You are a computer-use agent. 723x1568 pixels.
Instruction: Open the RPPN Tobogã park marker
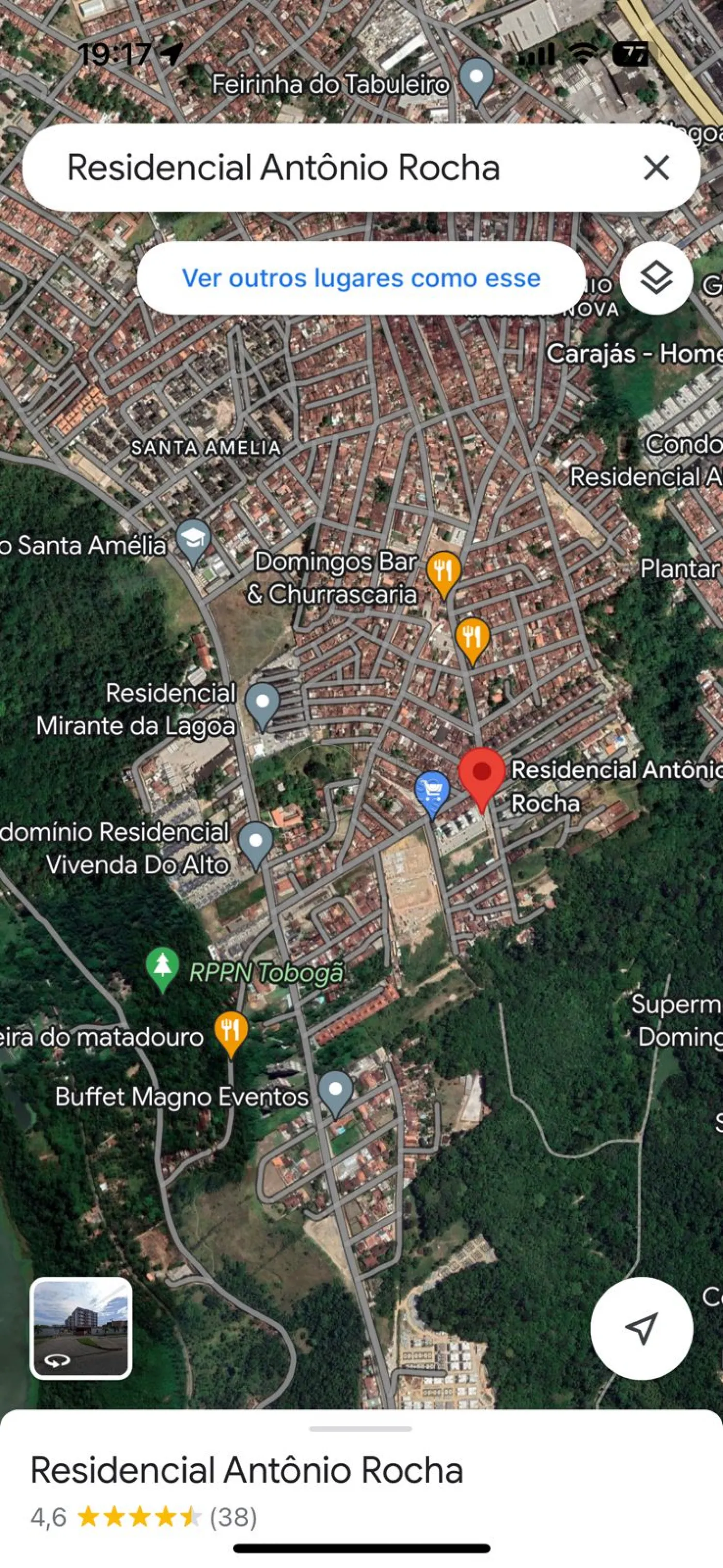coord(163,968)
